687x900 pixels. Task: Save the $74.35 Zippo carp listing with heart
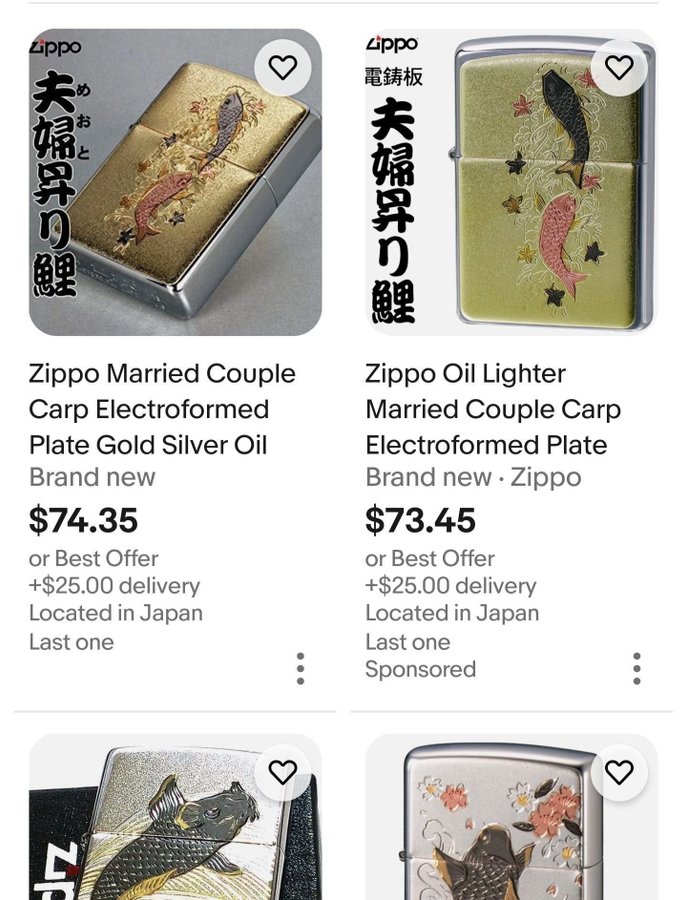283,67
